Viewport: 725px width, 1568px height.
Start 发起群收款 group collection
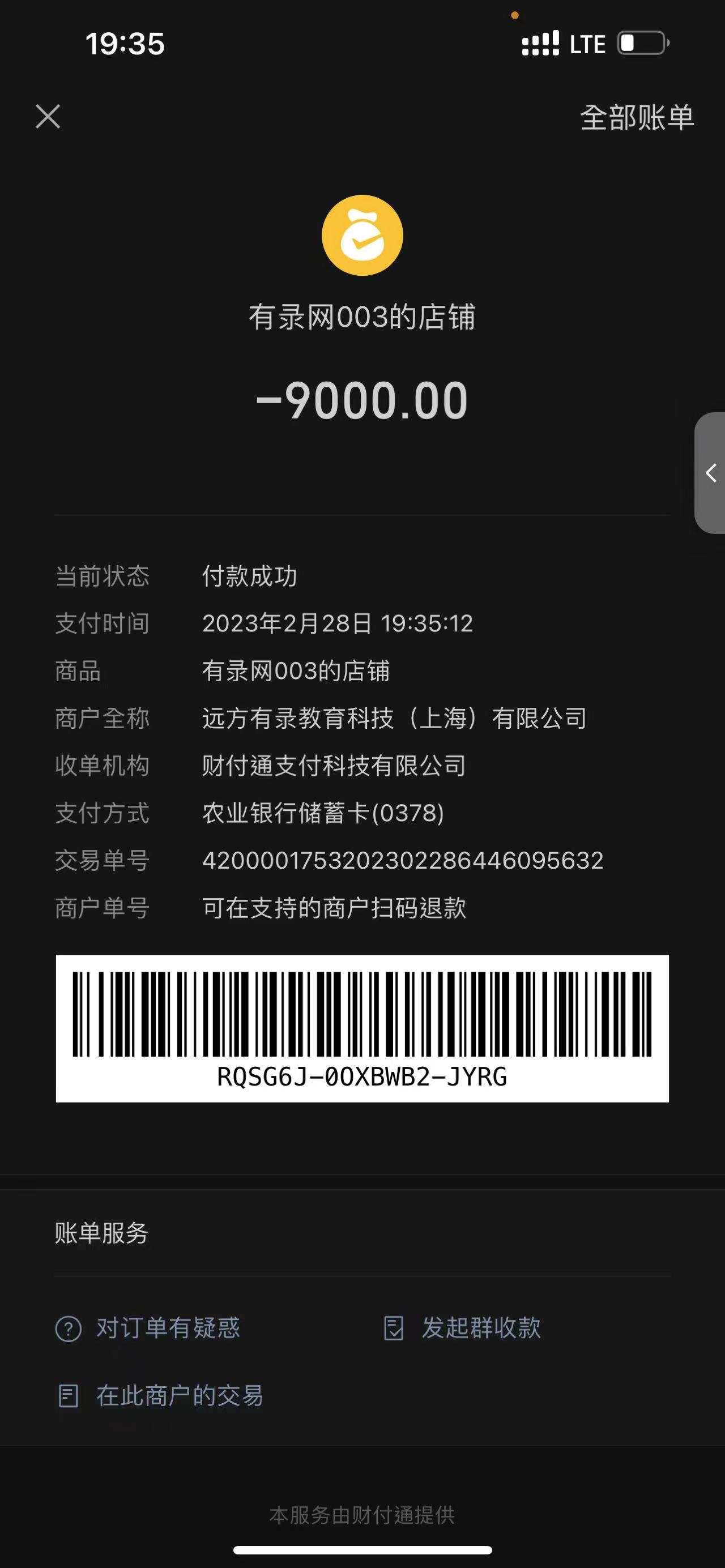click(463, 1328)
